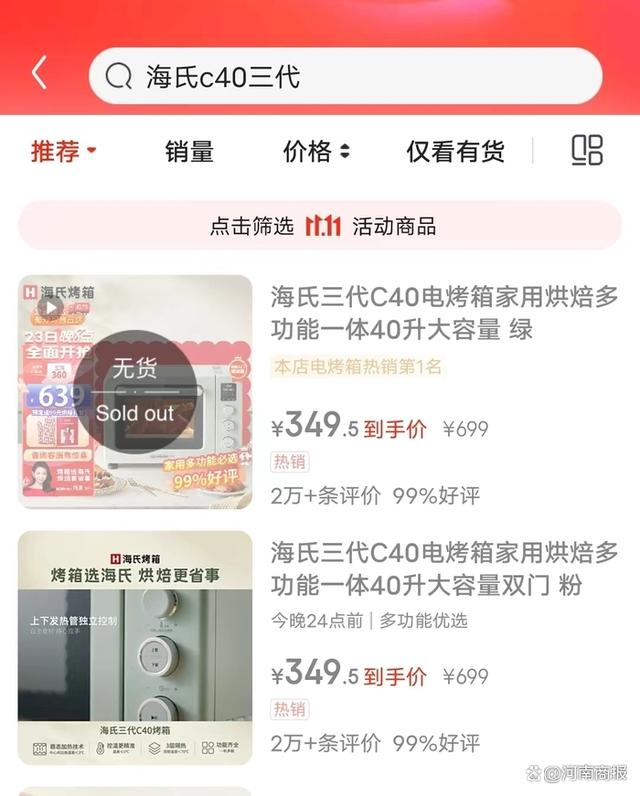
Task: Enable the 仅看有货 filter
Action: [x=455, y=151]
